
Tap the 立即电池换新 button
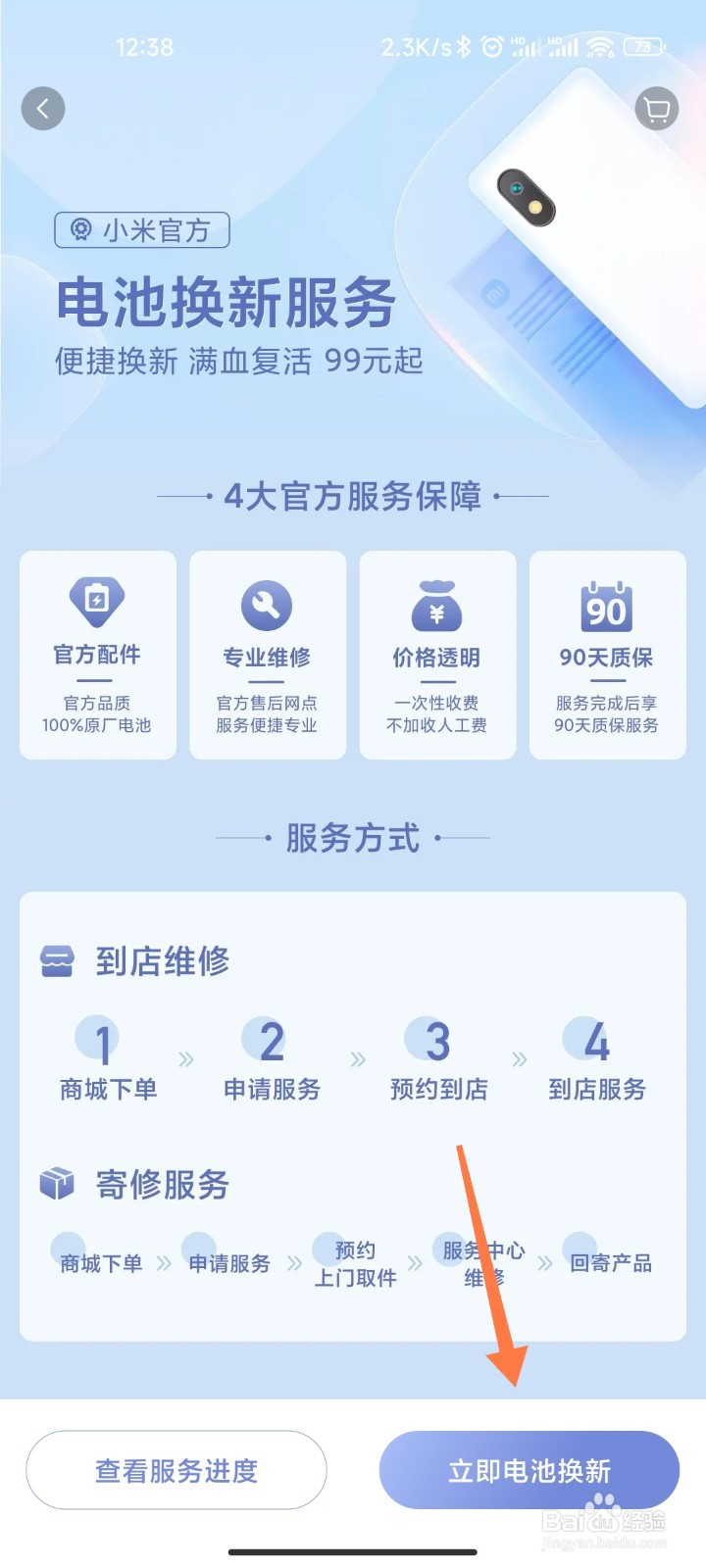pyautogui.click(x=530, y=1470)
